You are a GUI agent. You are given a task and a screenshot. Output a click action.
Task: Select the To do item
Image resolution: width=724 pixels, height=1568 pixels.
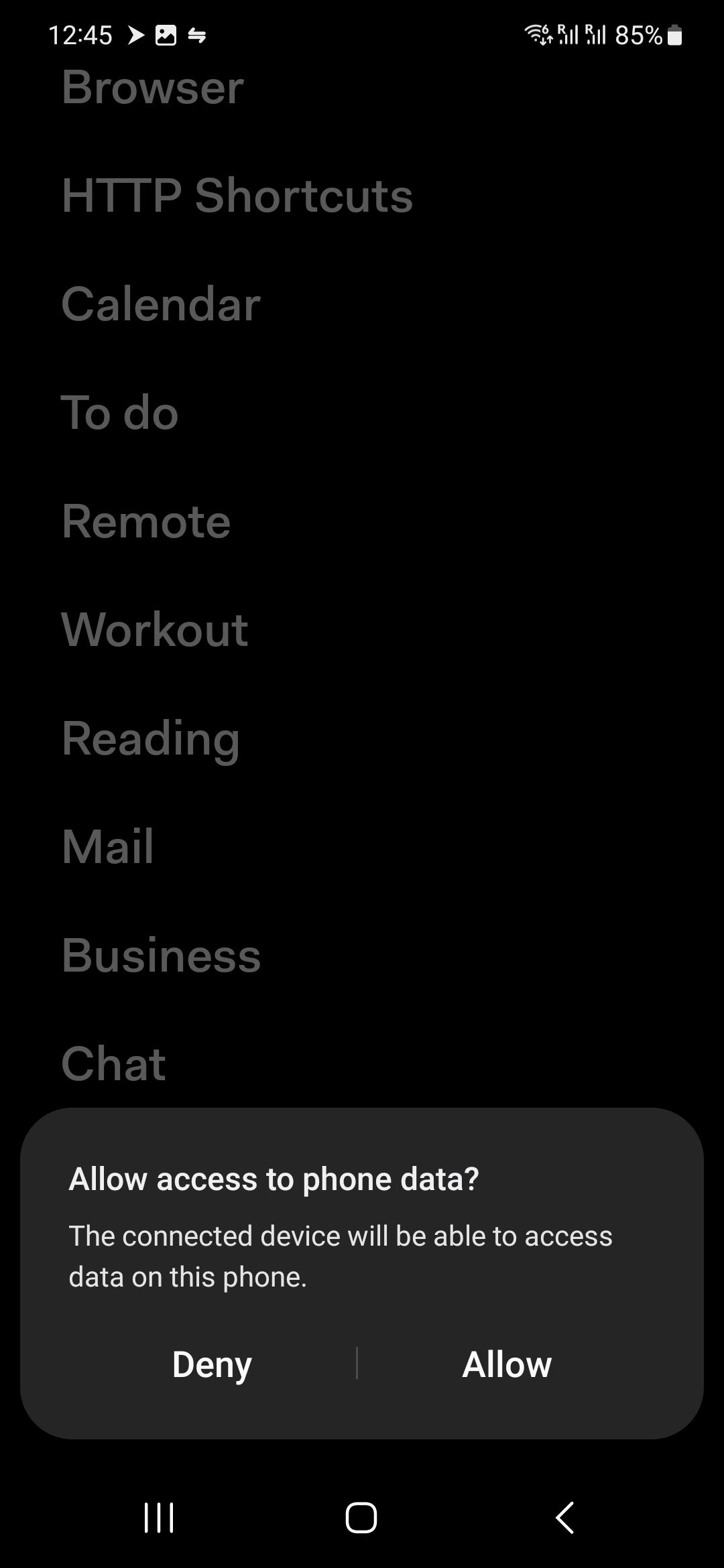120,413
